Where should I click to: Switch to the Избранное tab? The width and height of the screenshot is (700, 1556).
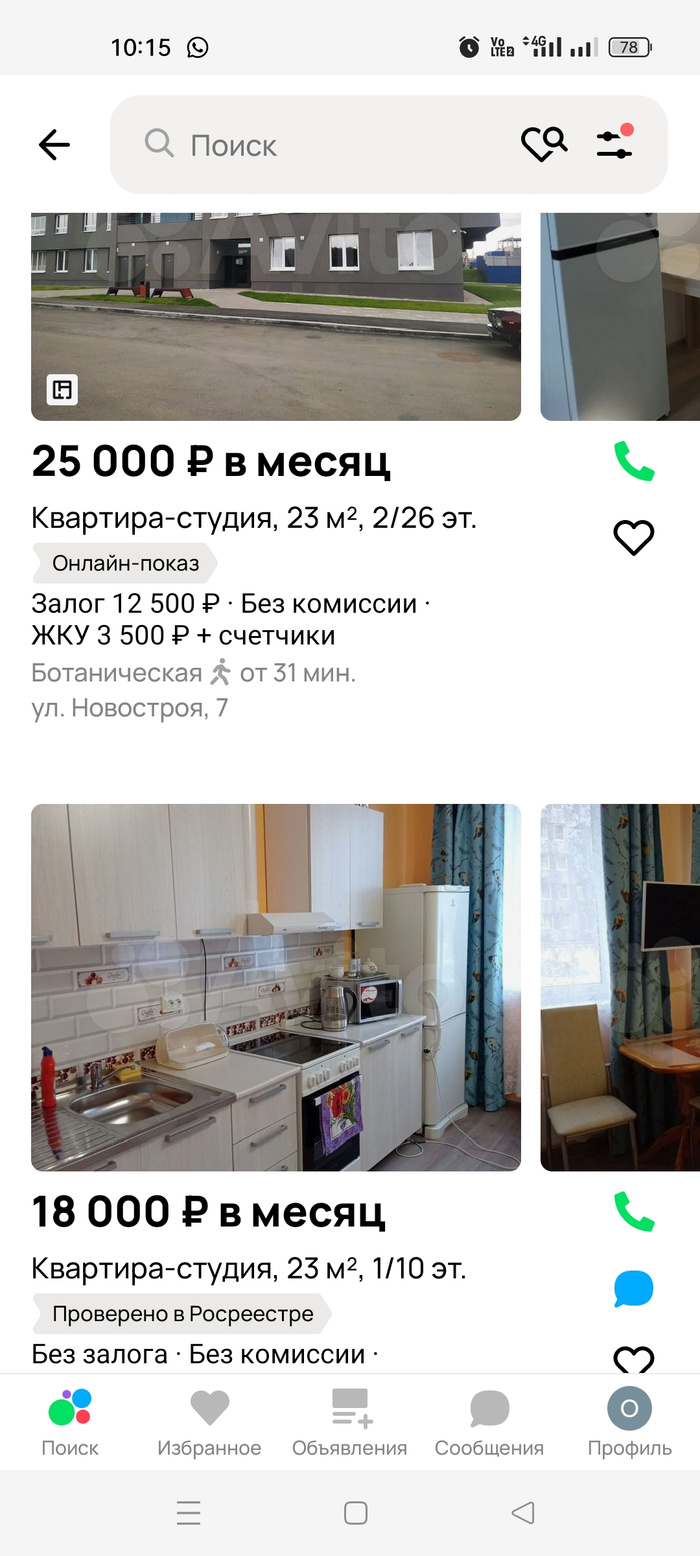tap(209, 1421)
